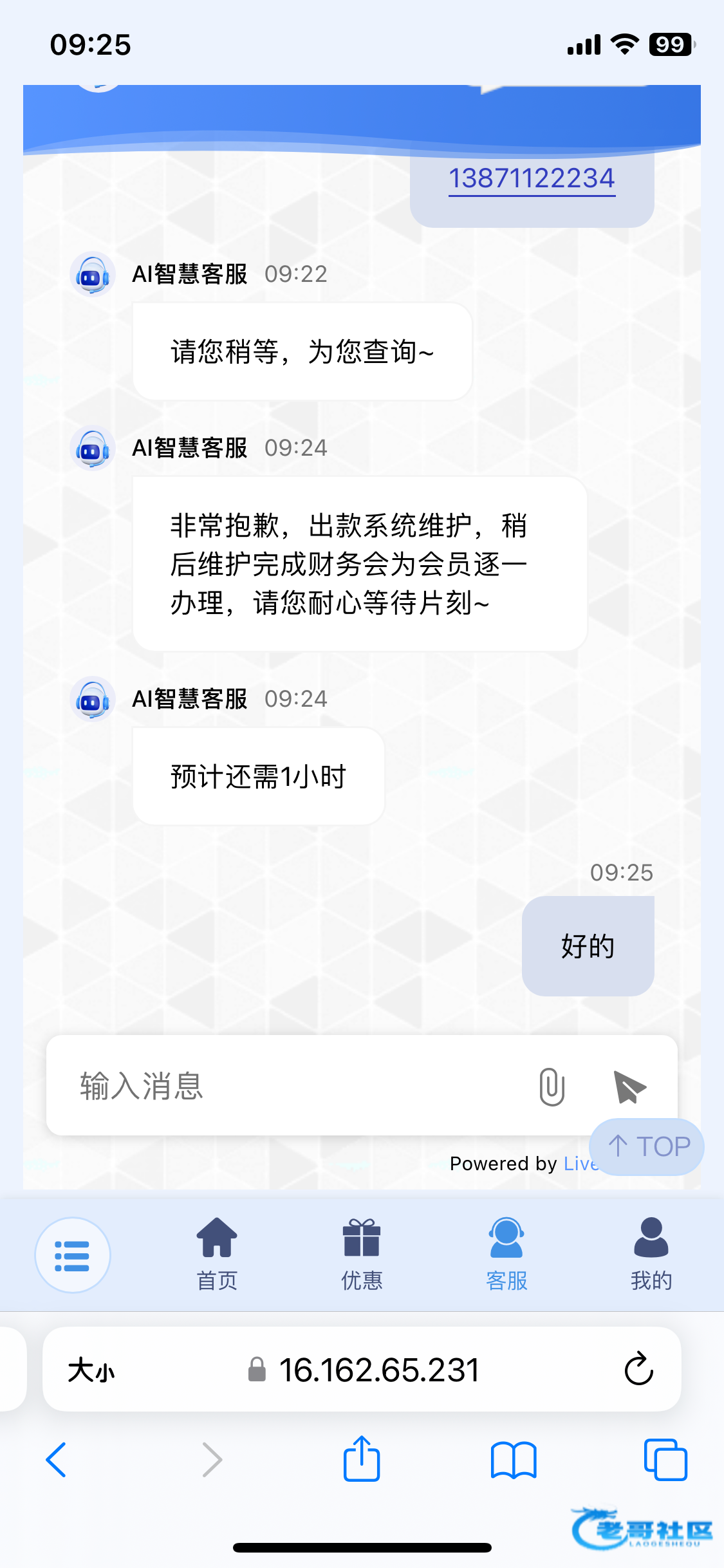Send the message with the arrow icon
The width and height of the screenshot is (724, 1568).
pos(629,1087)
